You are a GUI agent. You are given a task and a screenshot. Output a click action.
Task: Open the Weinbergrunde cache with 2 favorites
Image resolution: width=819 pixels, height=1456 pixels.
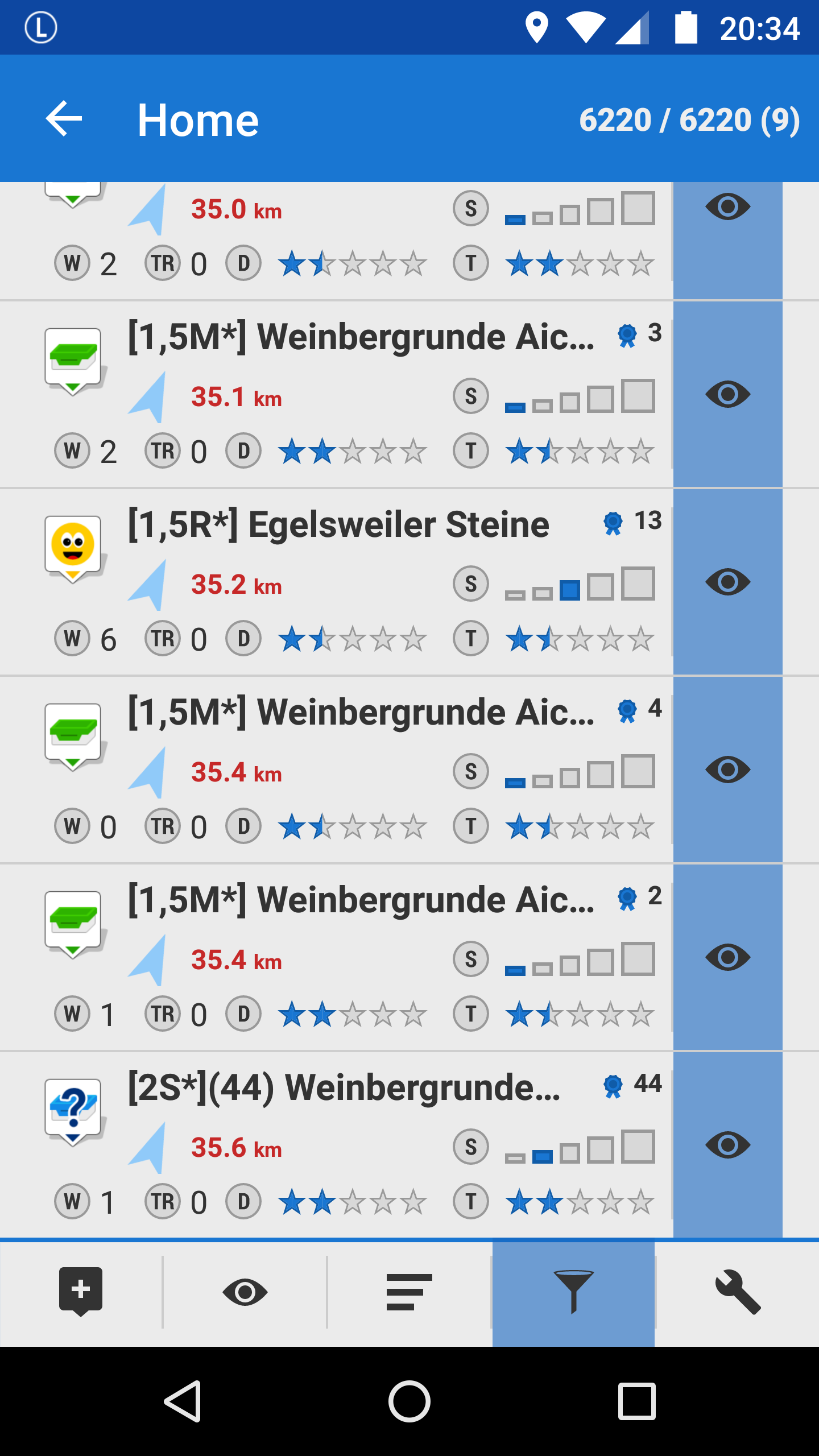click(x=361, y=900)
